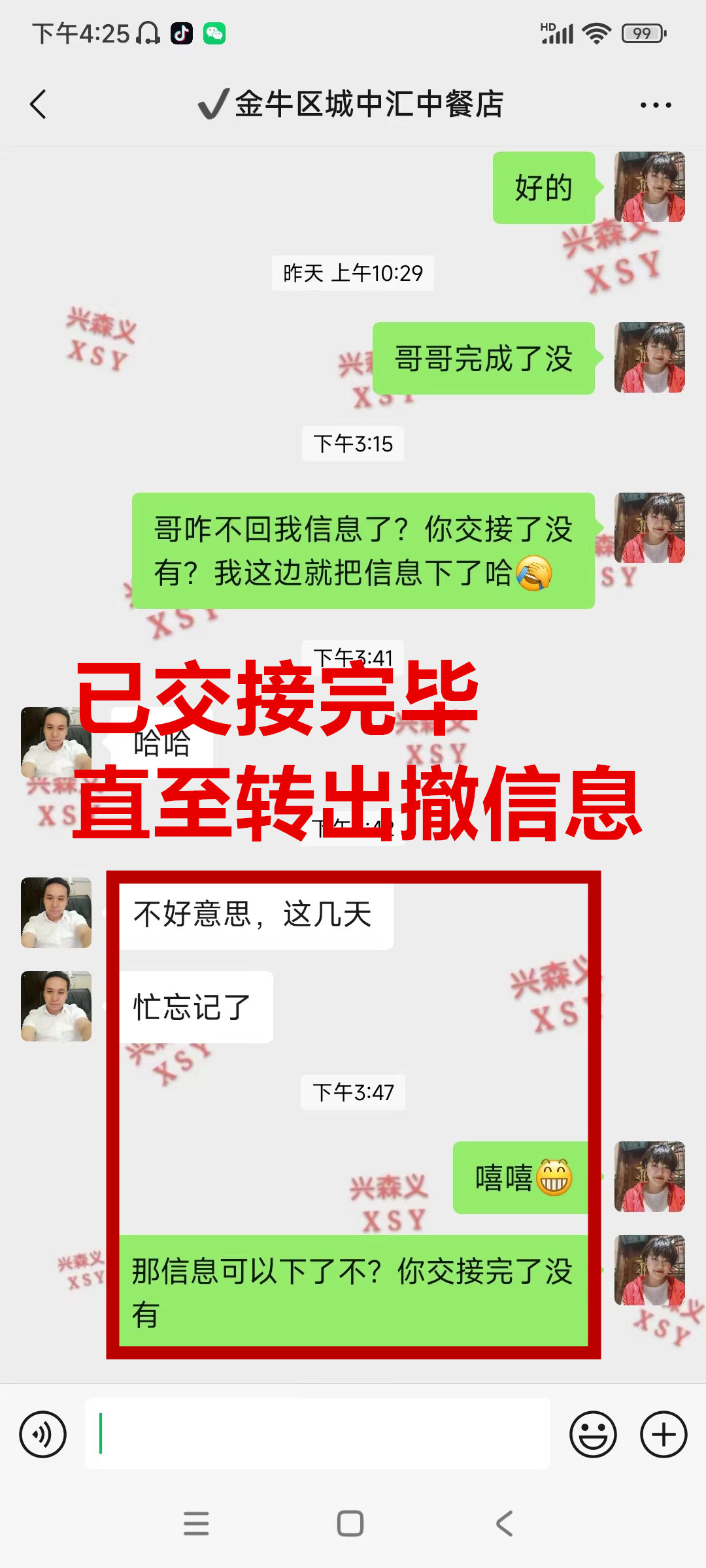706x1568 pixels.
Task: Open the plus attachments panel
Action: coord(663,1435)
